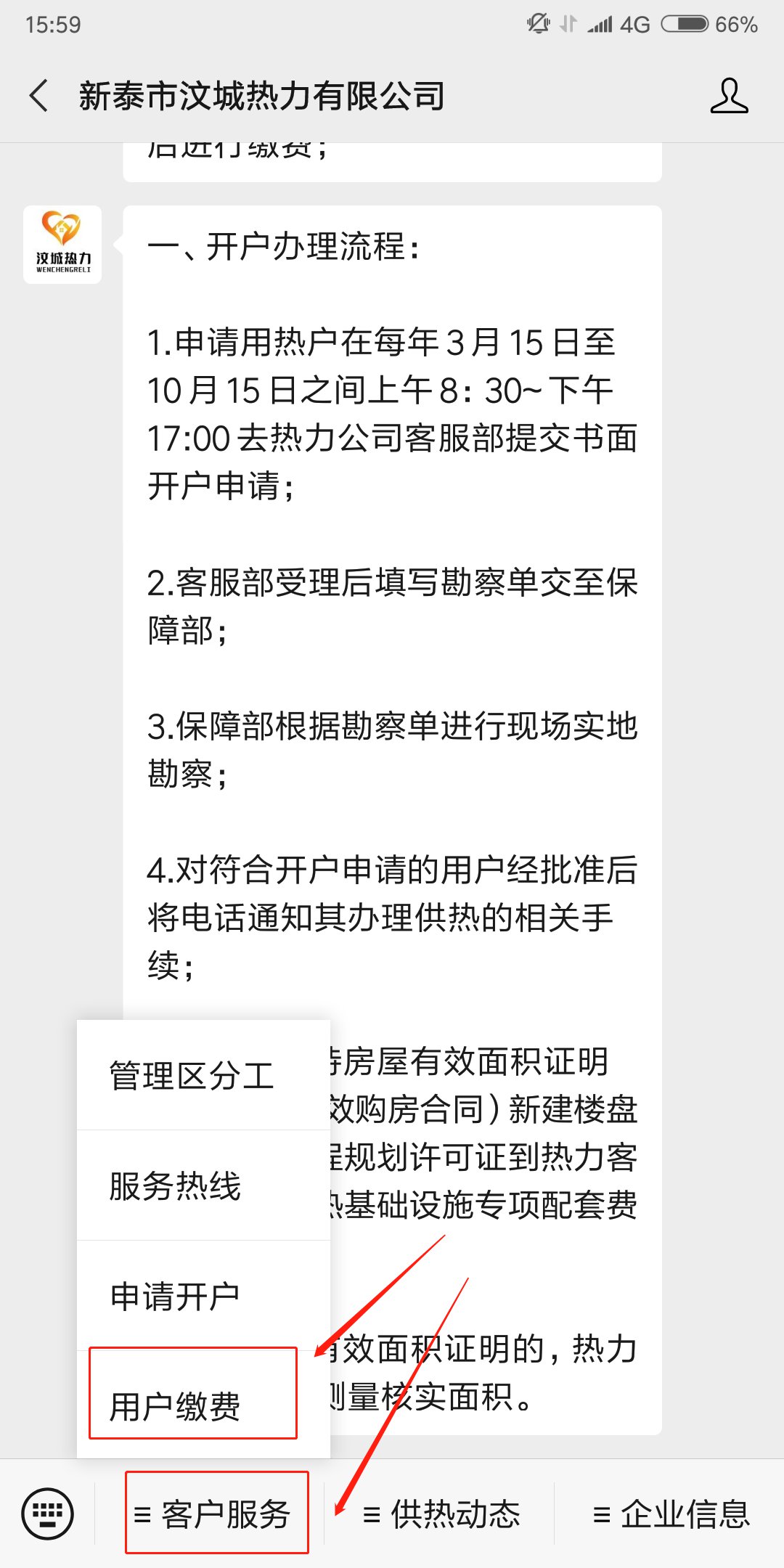784x1568 pixels.
Task: Switch to keyboard input mode
Action: pos(48,1514)
